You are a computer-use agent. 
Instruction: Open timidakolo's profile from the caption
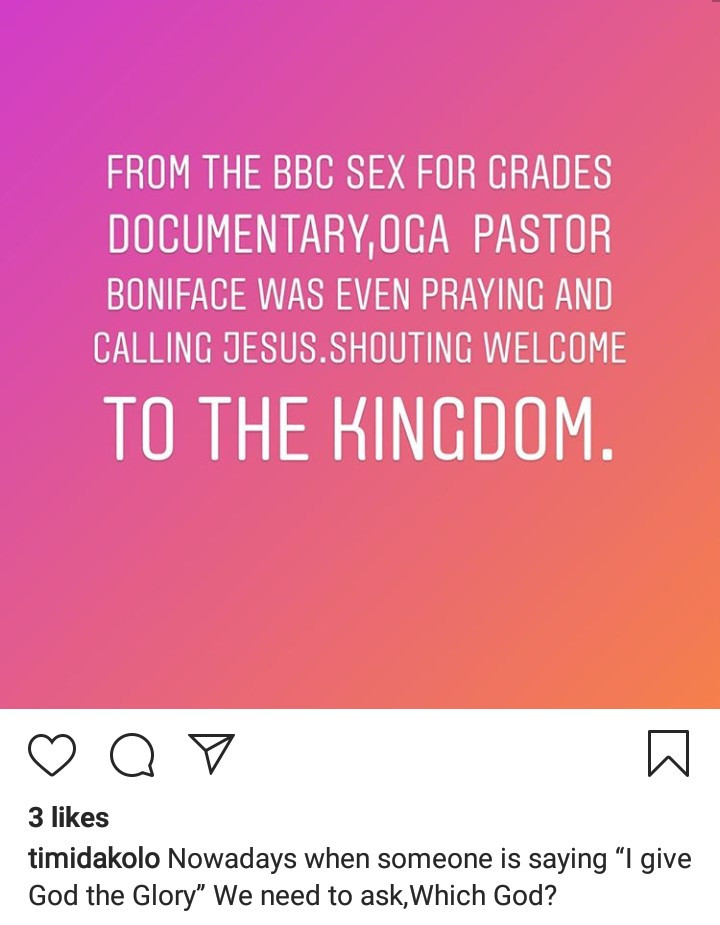click(x=94, y=859)
